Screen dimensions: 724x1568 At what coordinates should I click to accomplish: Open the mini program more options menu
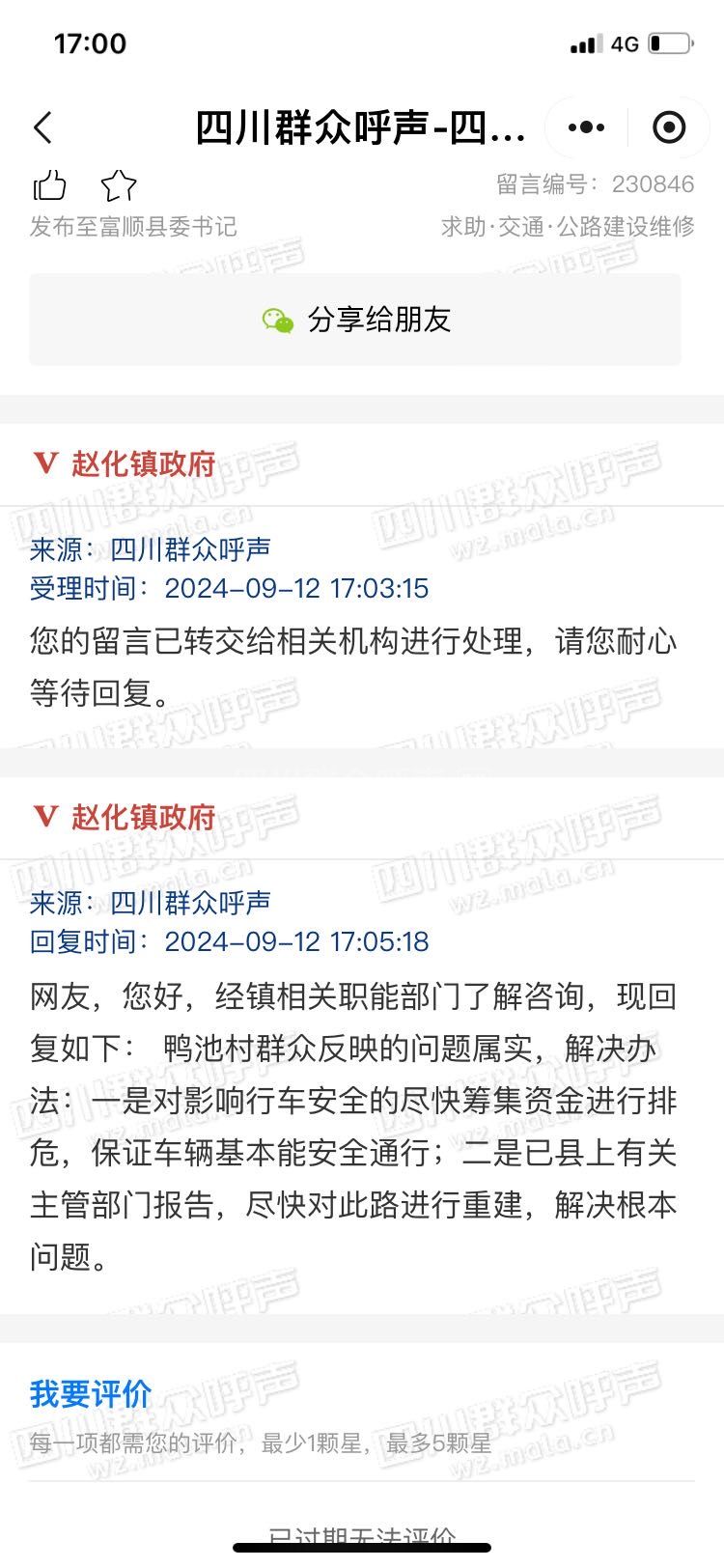point(586,127)
